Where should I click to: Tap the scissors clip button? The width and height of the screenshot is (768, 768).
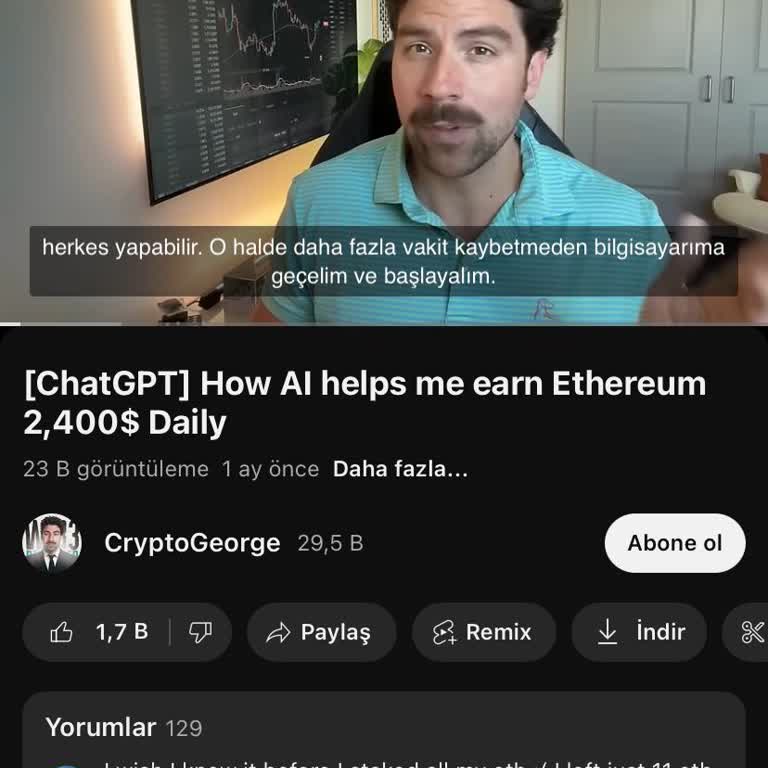[752, 632]
